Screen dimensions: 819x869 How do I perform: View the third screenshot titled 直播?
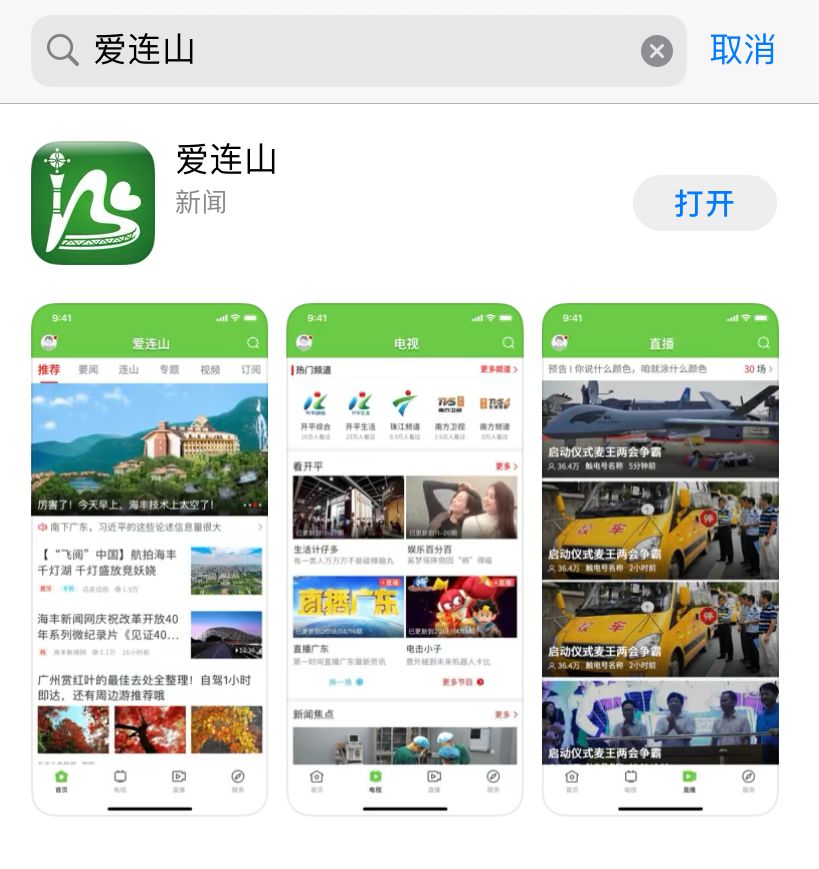tap(660, 558)
